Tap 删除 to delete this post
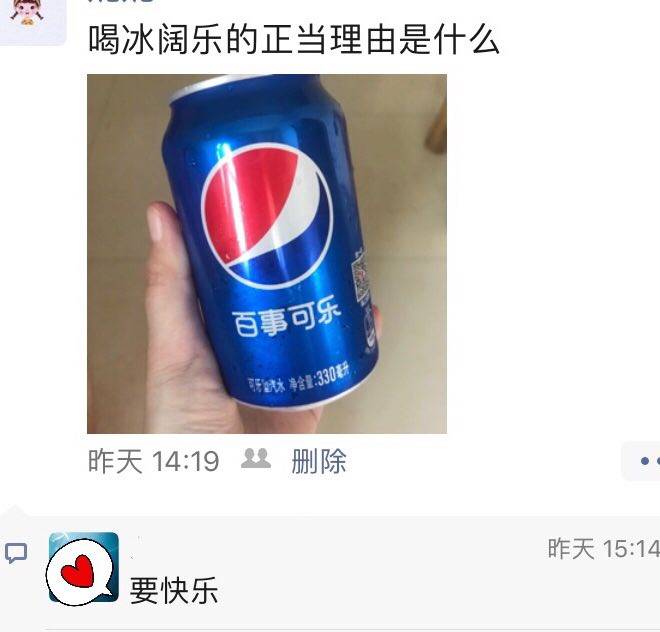The height and width of the screenshot is (632, 660). point(318,461)
